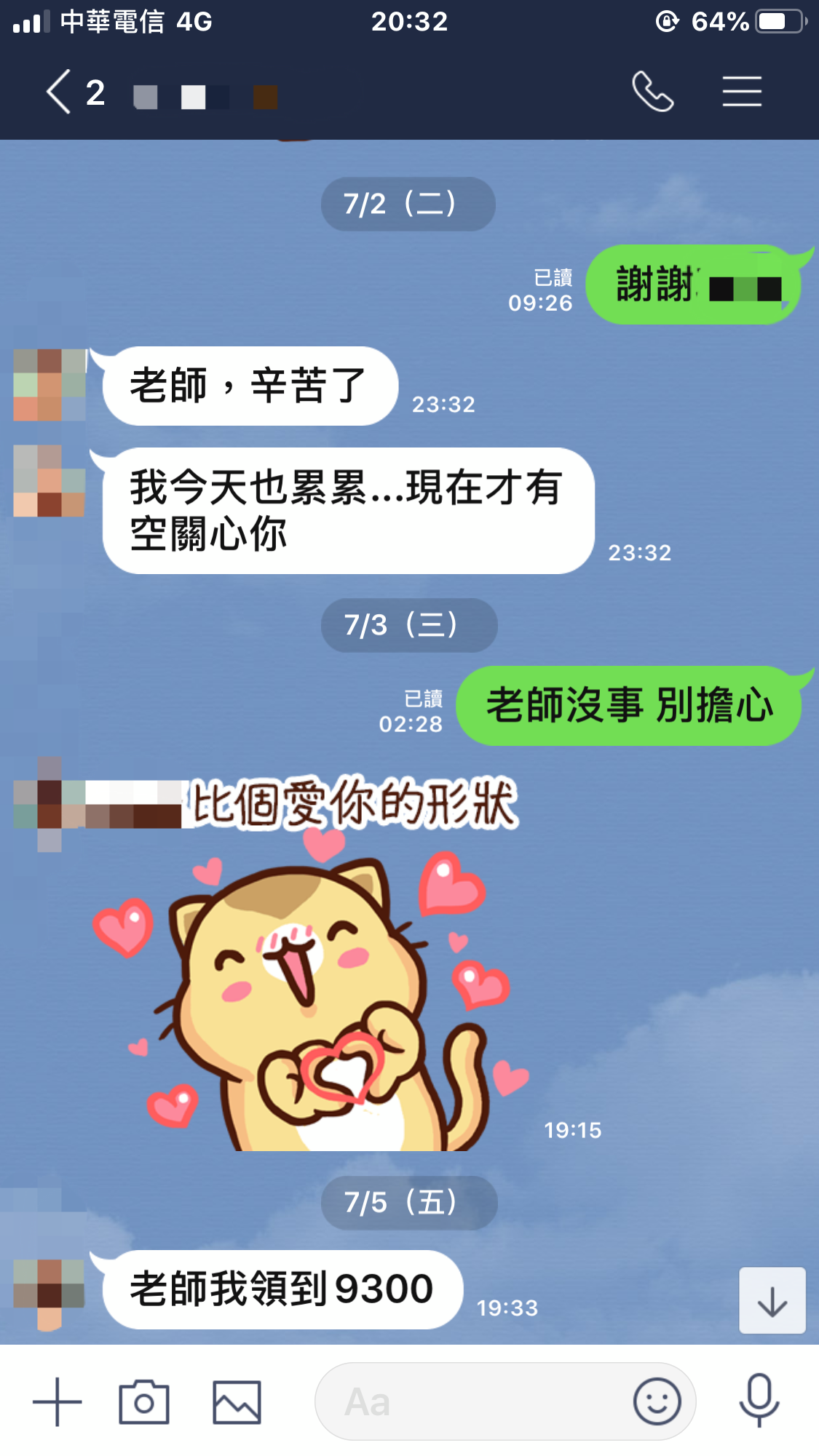Go back to the chat list
819x1456 pixels.
(60, 92)
